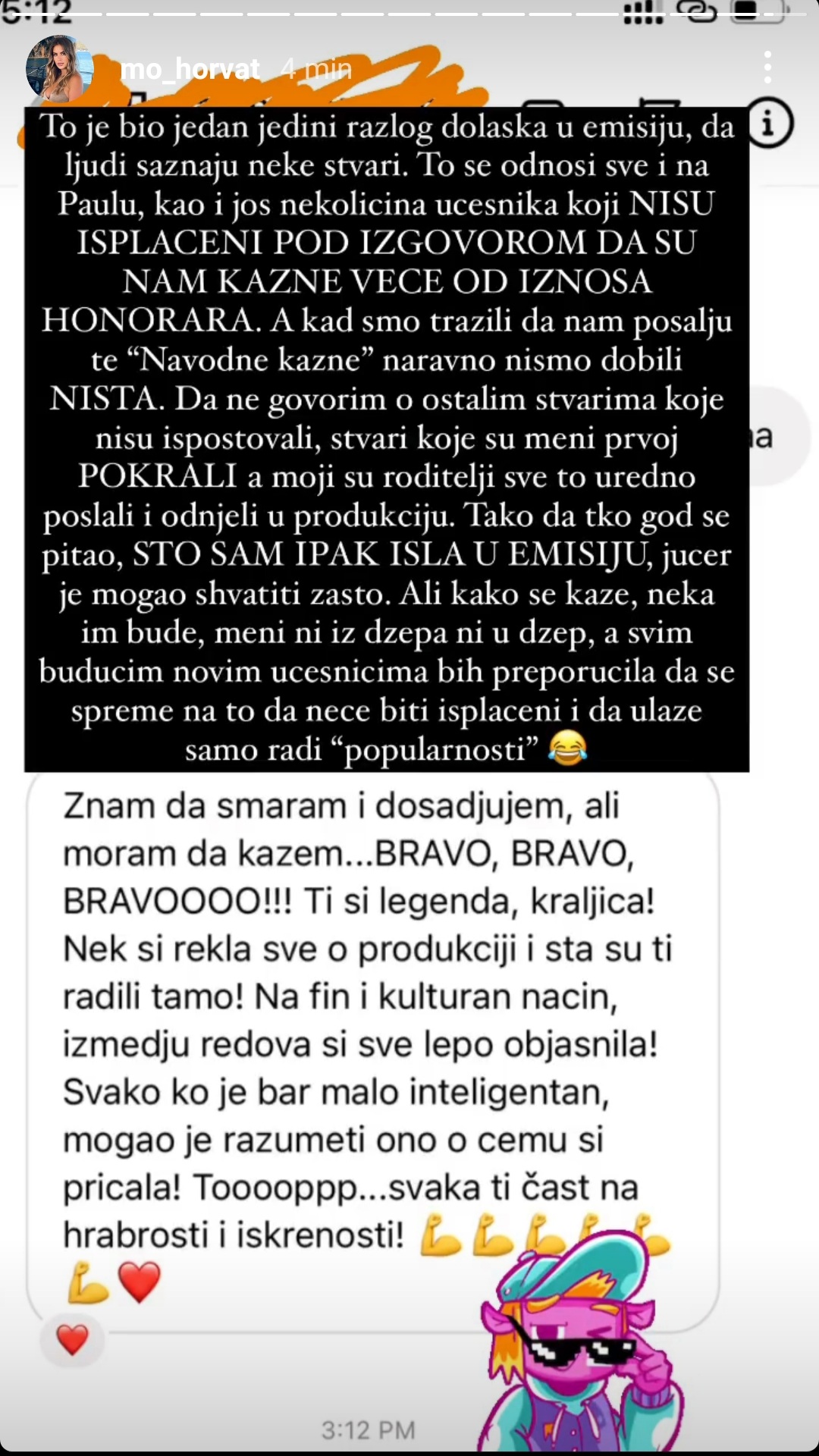Open mo_horvat's profile picture
Screen dimensions: 819x1456
59,68
